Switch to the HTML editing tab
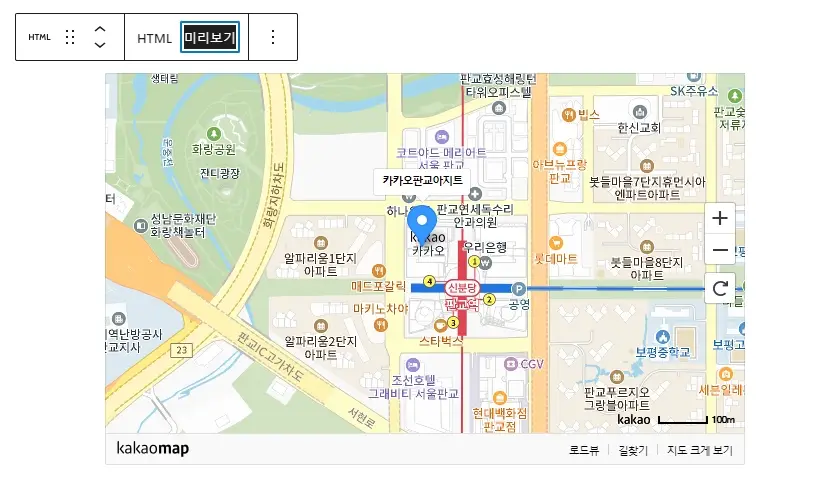The height and width of the screenshot is (484, 815). click(155, 38)
